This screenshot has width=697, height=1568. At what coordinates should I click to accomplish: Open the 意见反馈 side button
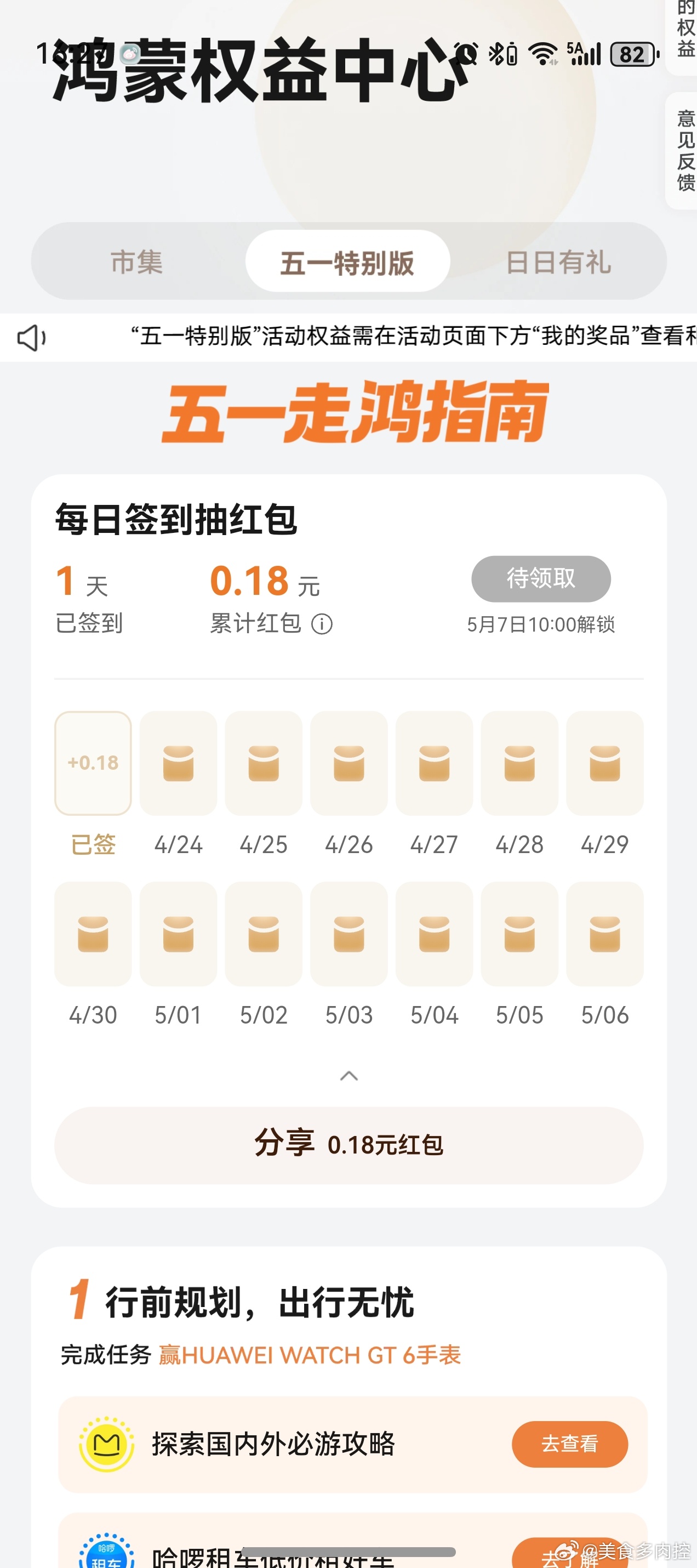click(685, 150)
